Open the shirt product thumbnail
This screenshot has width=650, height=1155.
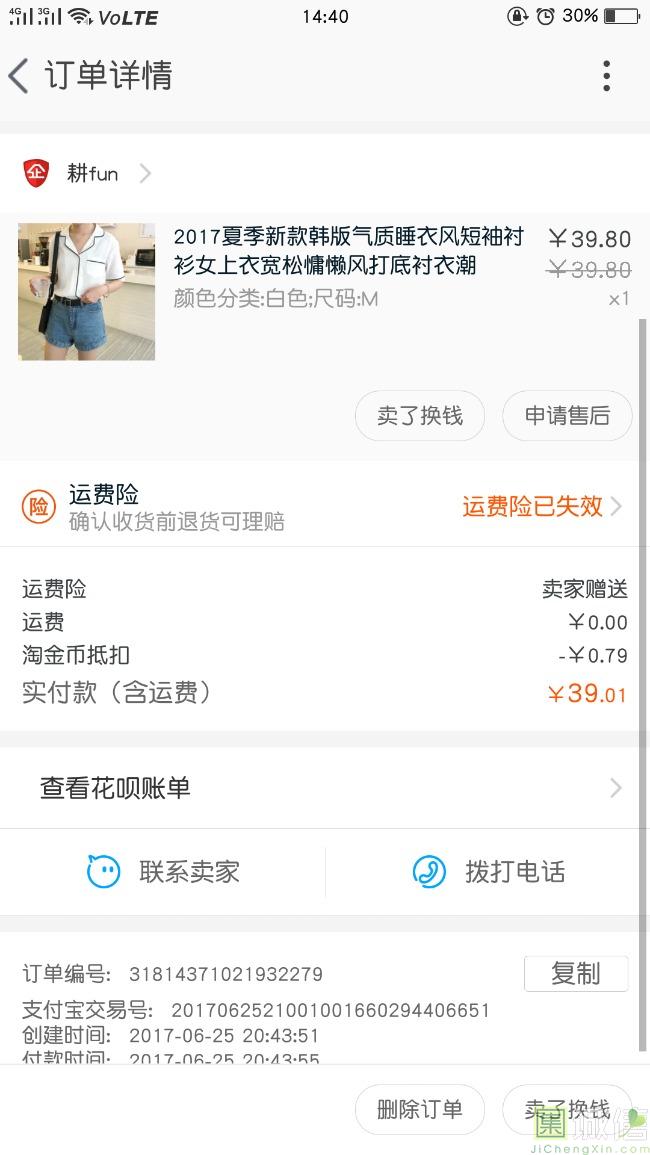tap(86, 291)
